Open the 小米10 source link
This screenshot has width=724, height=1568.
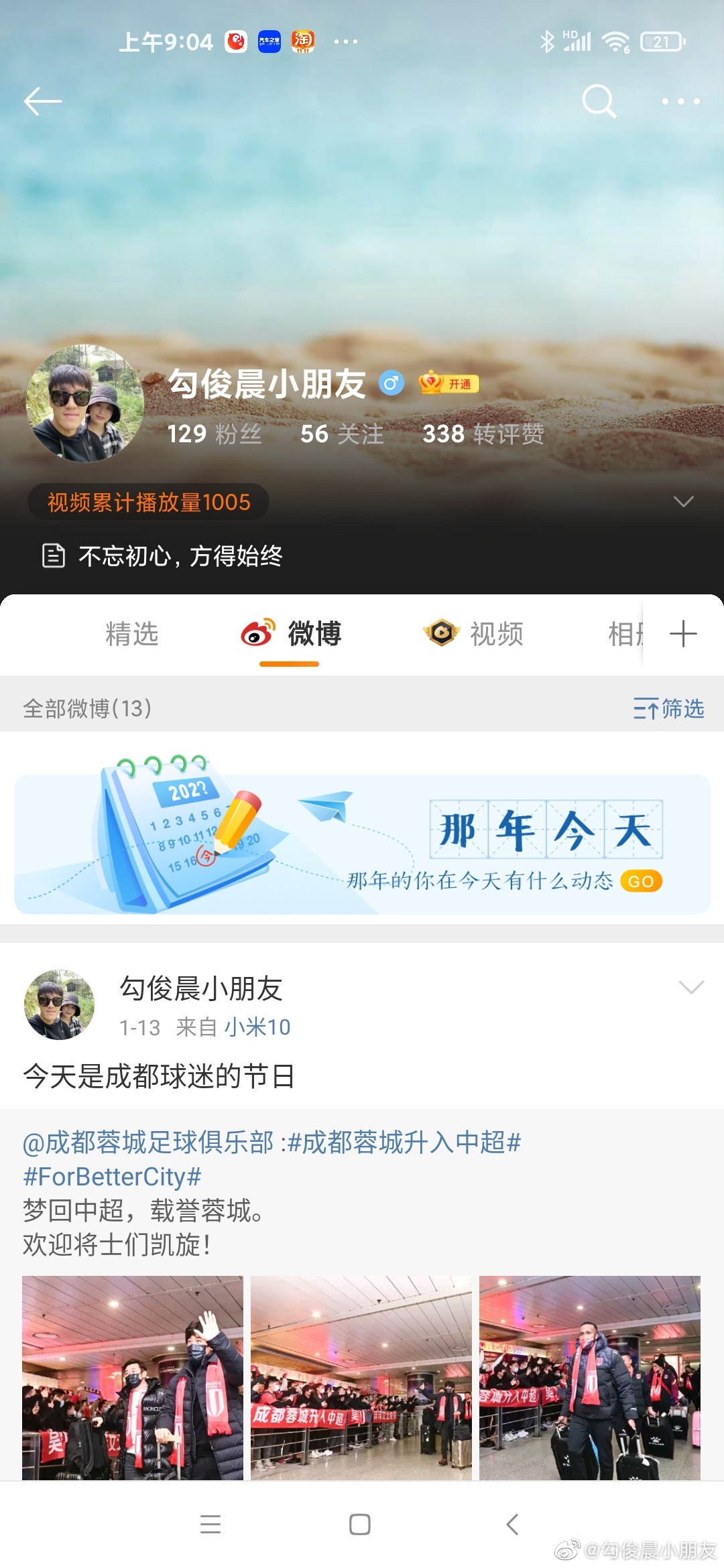click(257, 1027)
